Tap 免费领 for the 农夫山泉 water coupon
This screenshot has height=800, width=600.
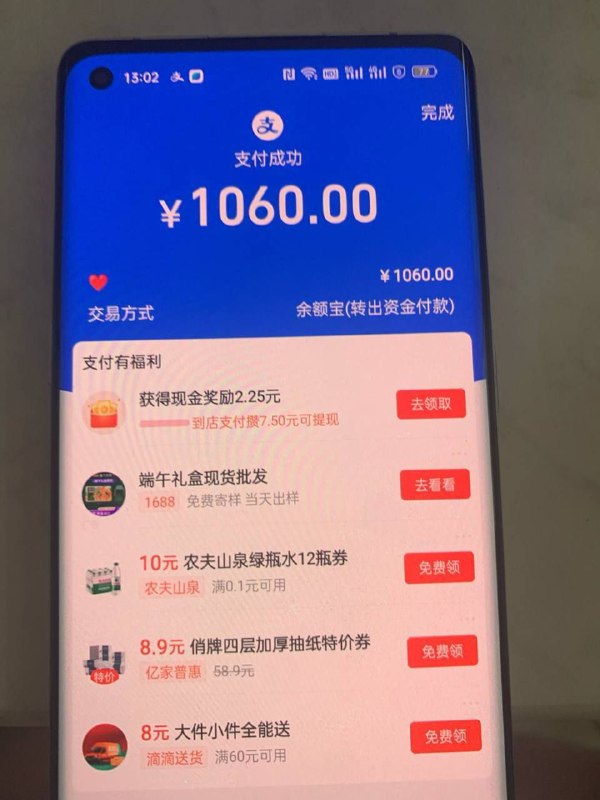[x=439, y=567]
